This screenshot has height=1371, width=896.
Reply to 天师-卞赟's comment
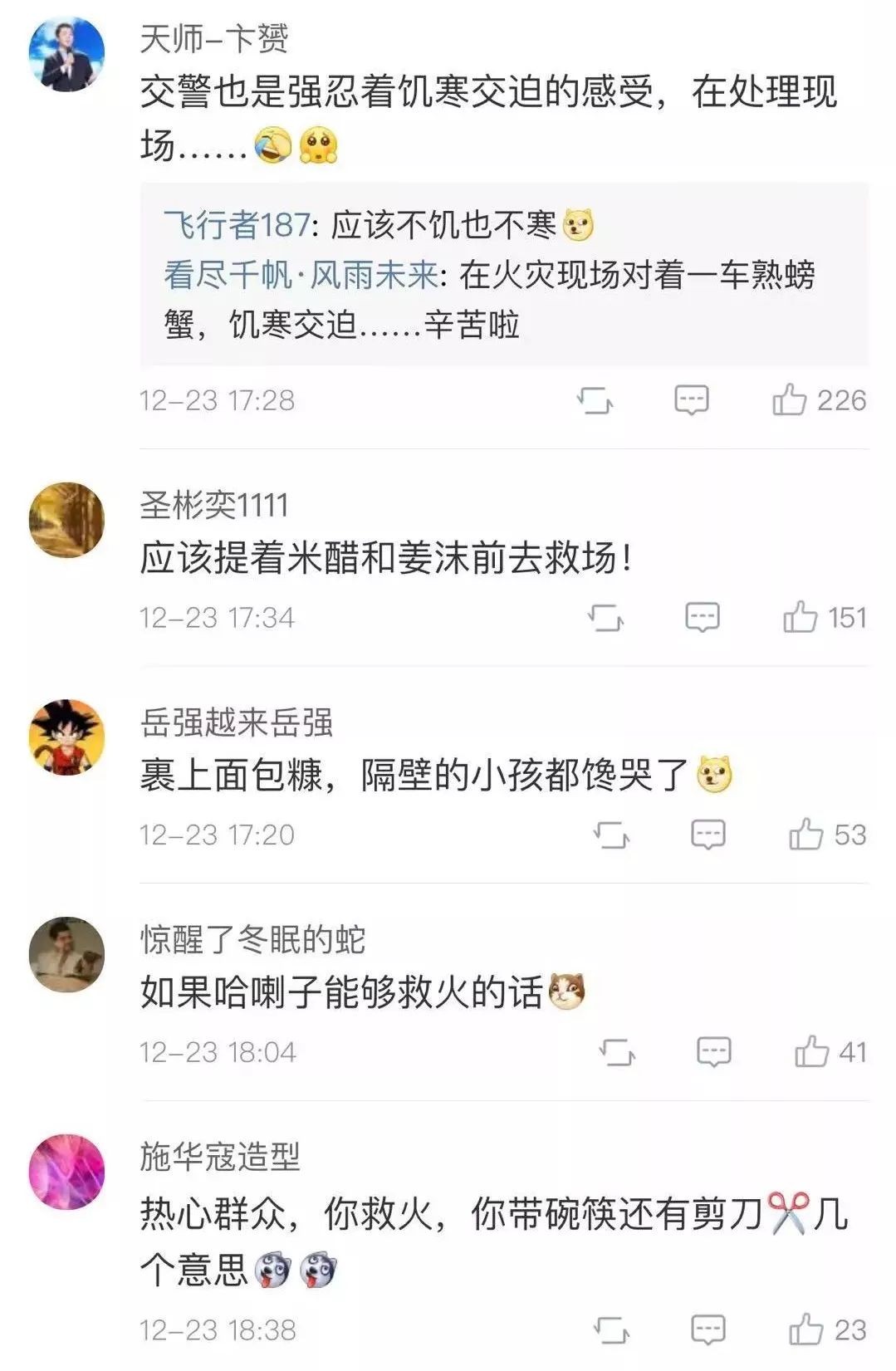click(691, 400)
